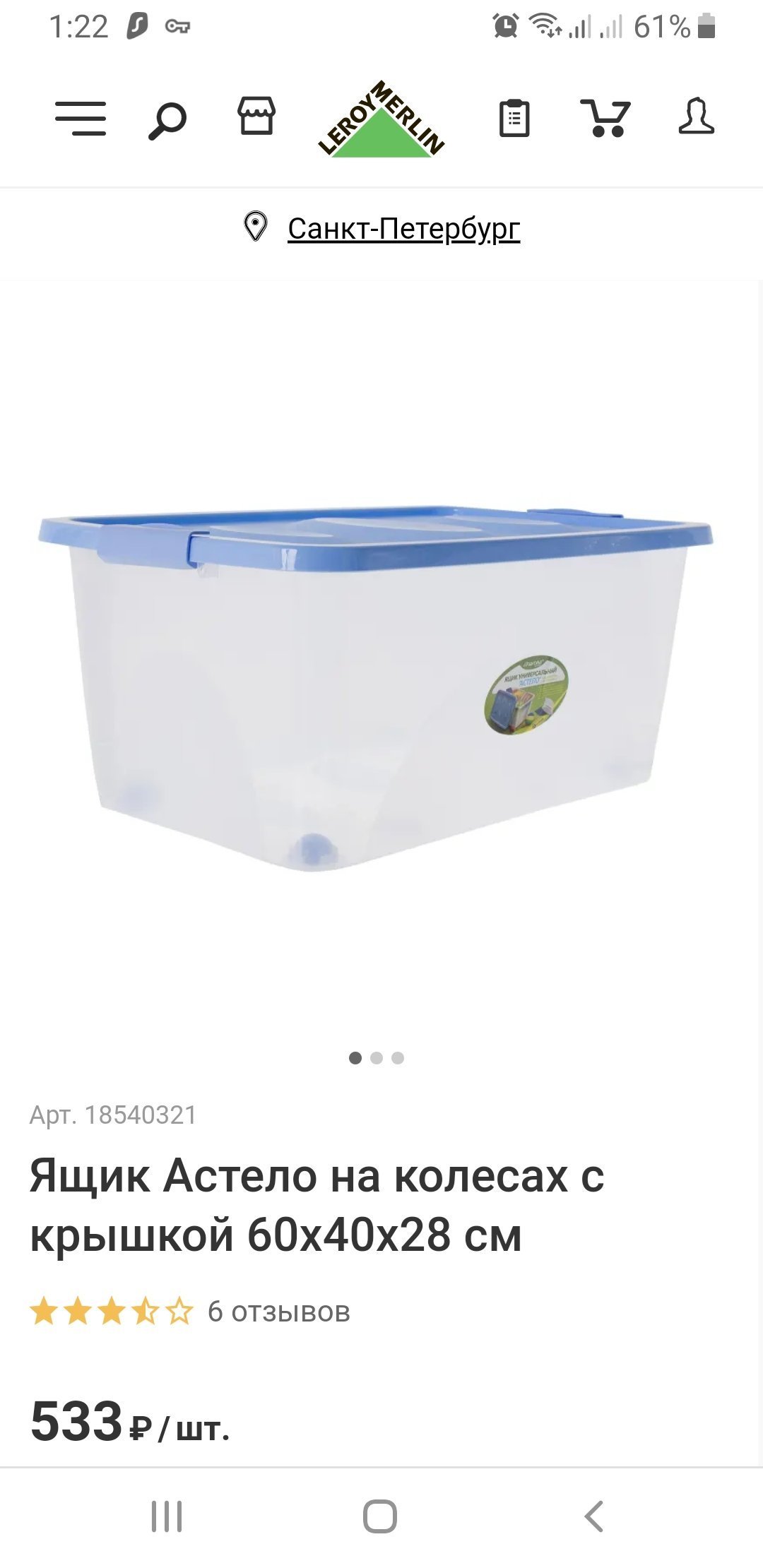The height and width of the screenshot is (1568, 763).
Task: Change city from Санкт-Петербург
Action: (403, 229)
